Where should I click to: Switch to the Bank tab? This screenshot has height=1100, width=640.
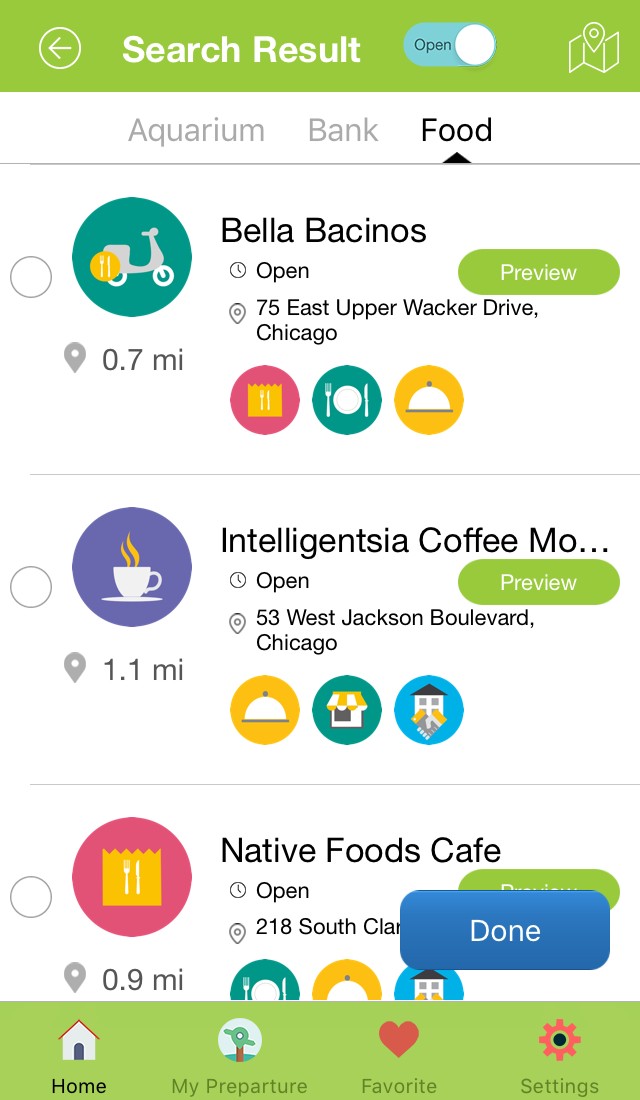(343, 130)
